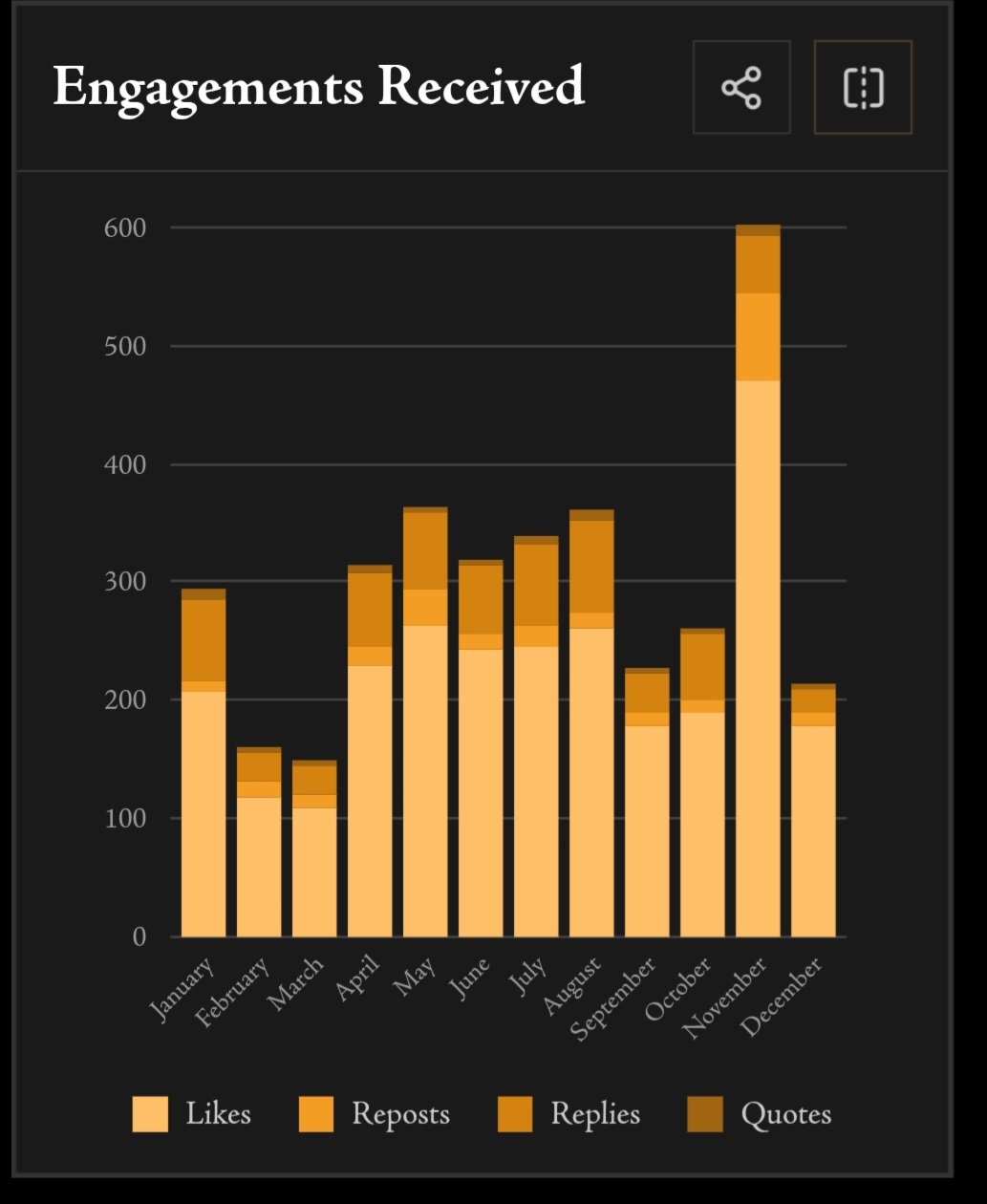This screenshot has width=987, height=1204.
Task: Toggle the Likes series in the legend
Action: click(x=192, y=1114)
